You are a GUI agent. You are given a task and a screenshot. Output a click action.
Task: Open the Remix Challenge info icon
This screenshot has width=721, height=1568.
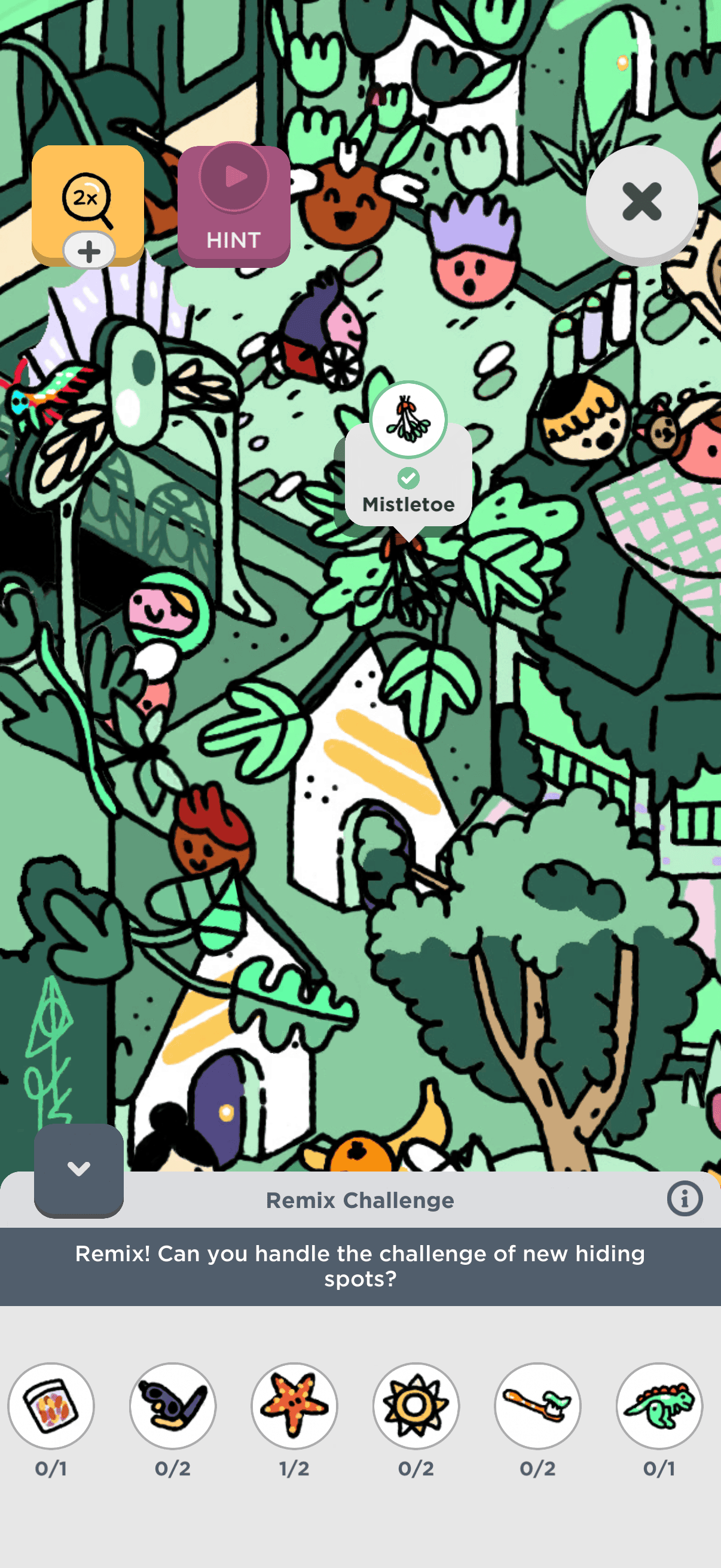point(685,1199)
